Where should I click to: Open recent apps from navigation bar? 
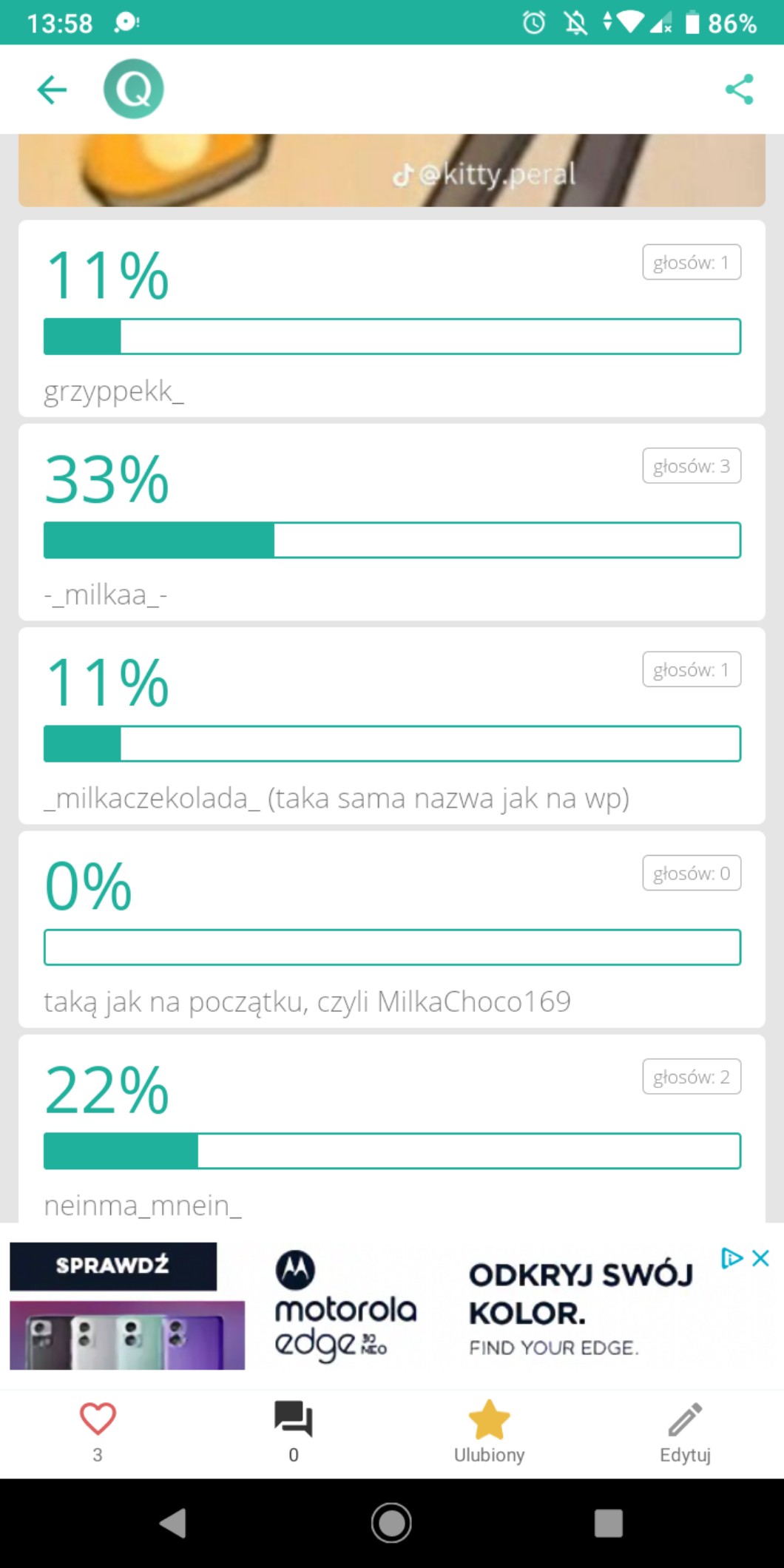(608, 1523)
